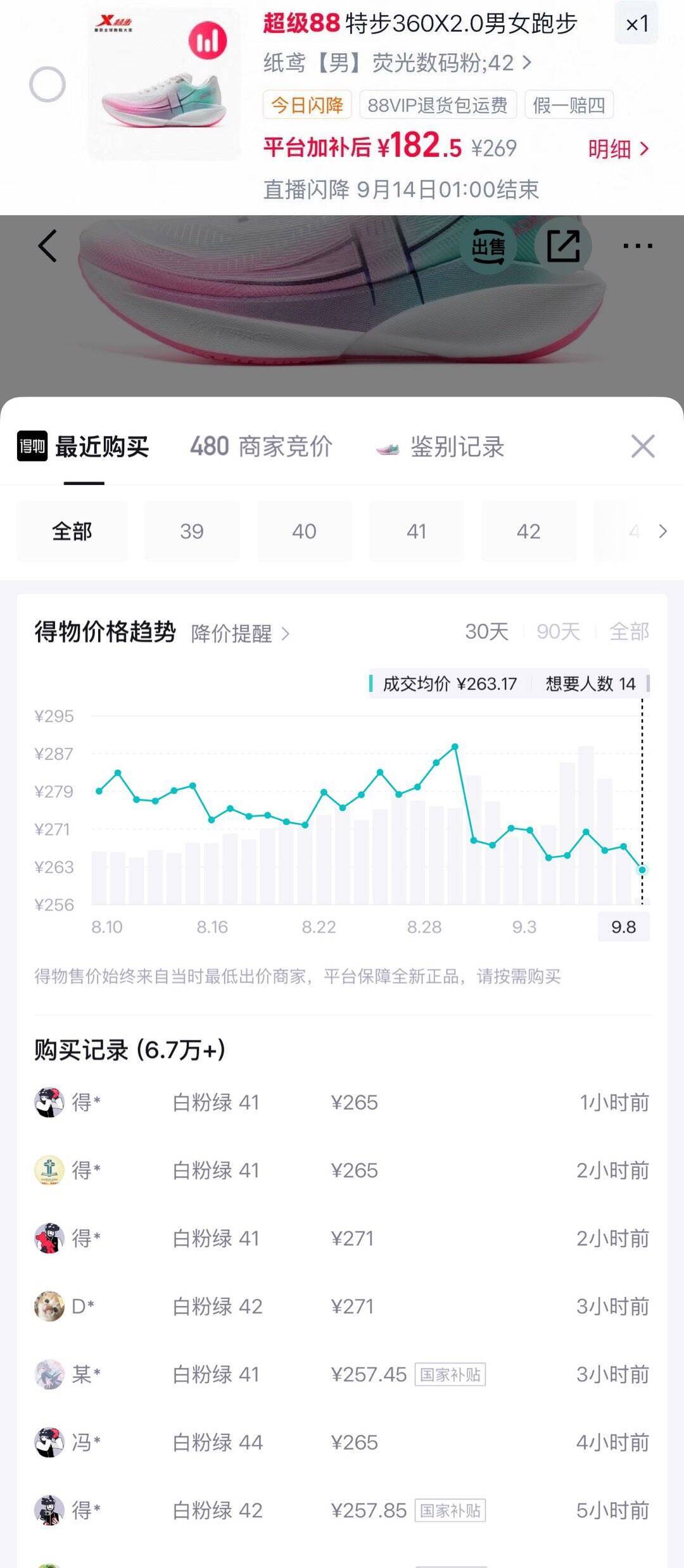Switch to the 商家竞价 tab
This screenshot has height=1568, width=684.
tap(261, 446)
